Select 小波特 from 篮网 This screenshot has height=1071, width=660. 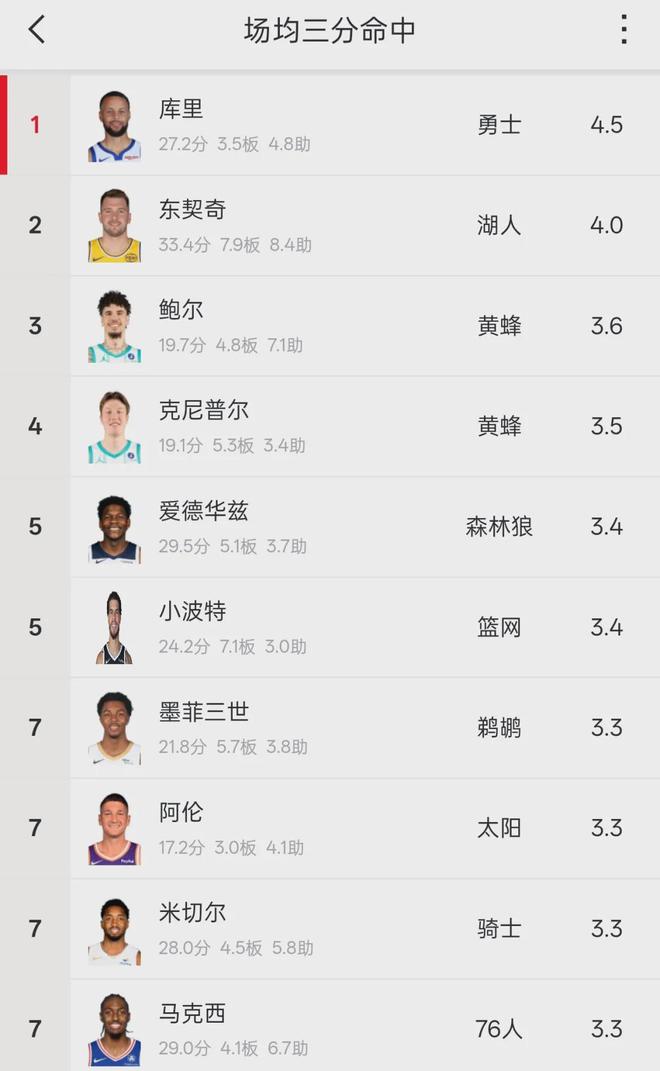[x=330, y=627]
